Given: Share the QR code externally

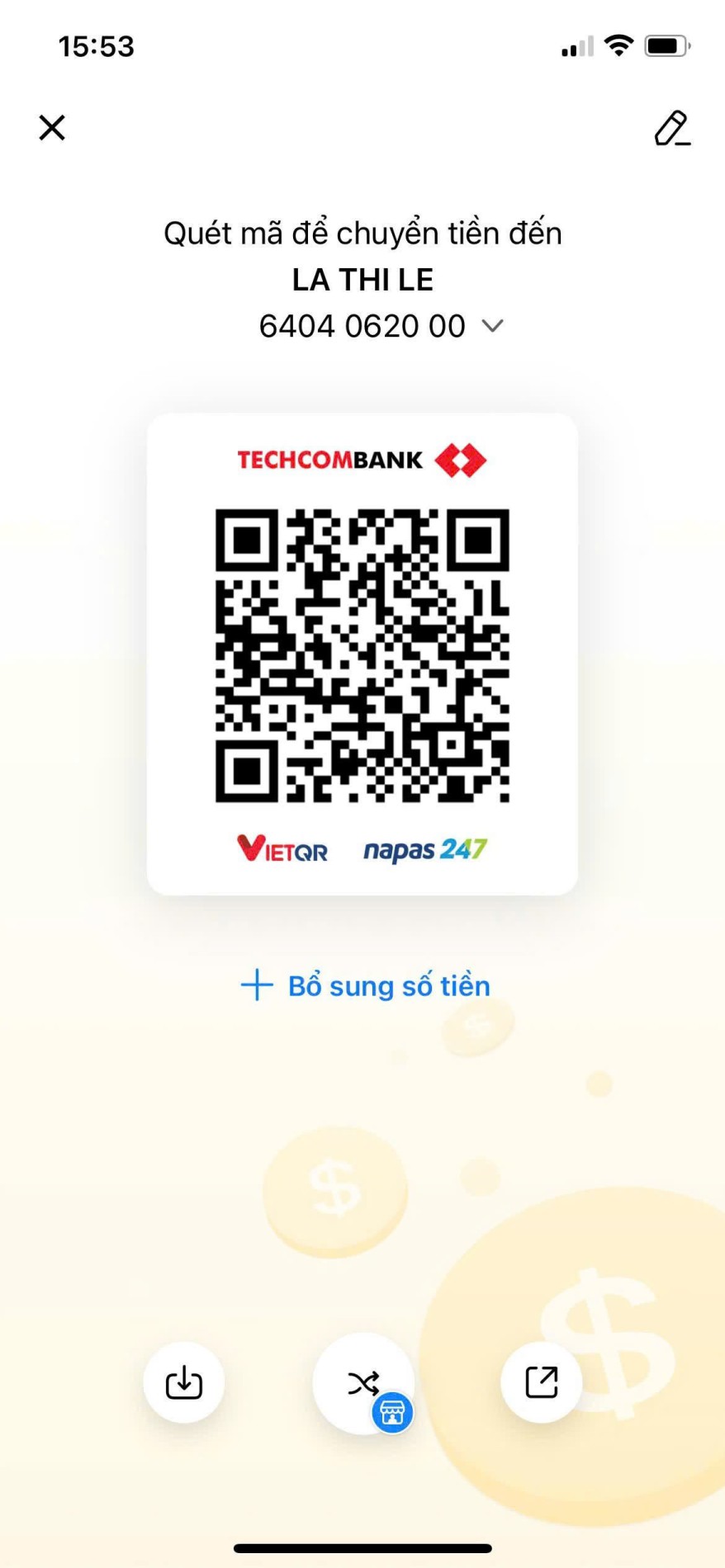Looking at the screenshot, I should coord(542,1382).
